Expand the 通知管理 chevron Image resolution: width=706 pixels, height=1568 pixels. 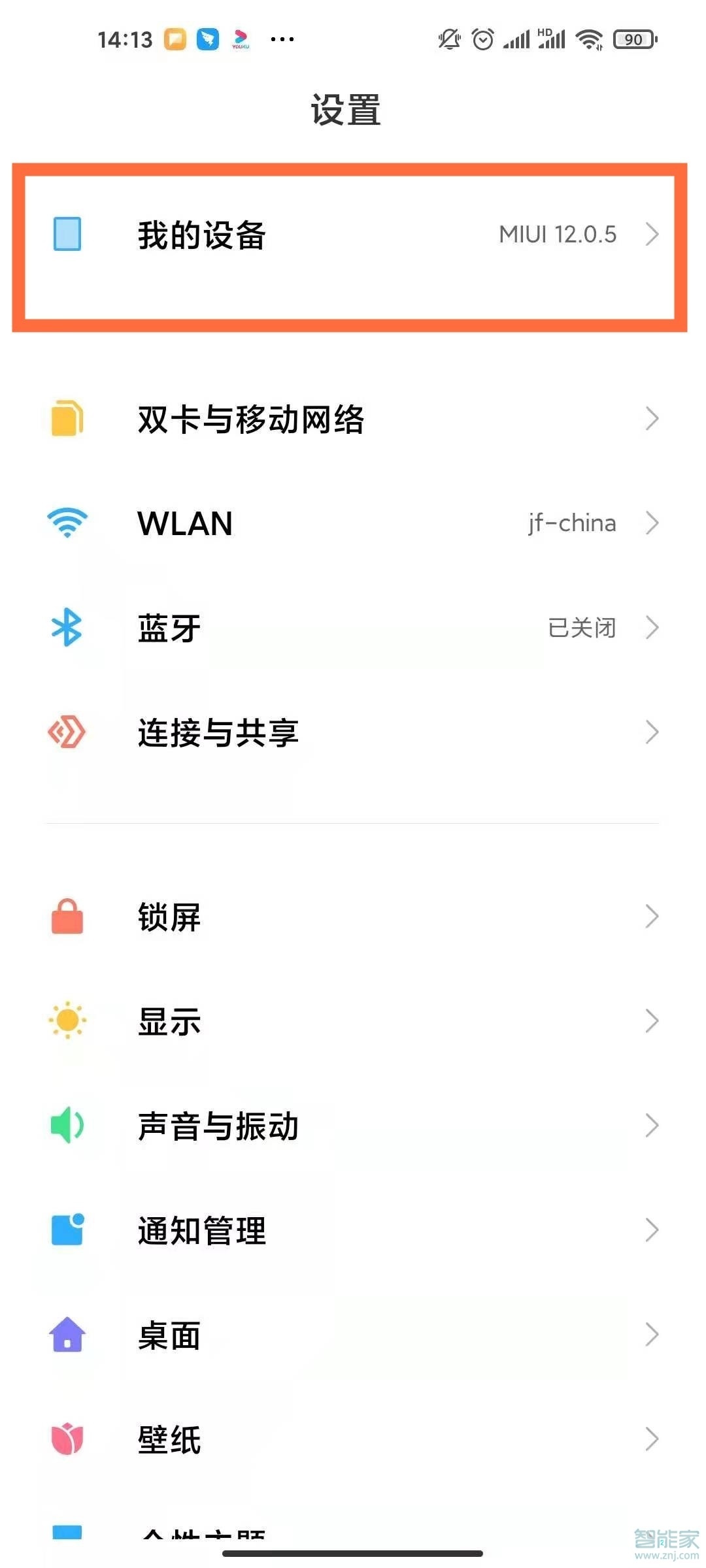click(652, 1230)
